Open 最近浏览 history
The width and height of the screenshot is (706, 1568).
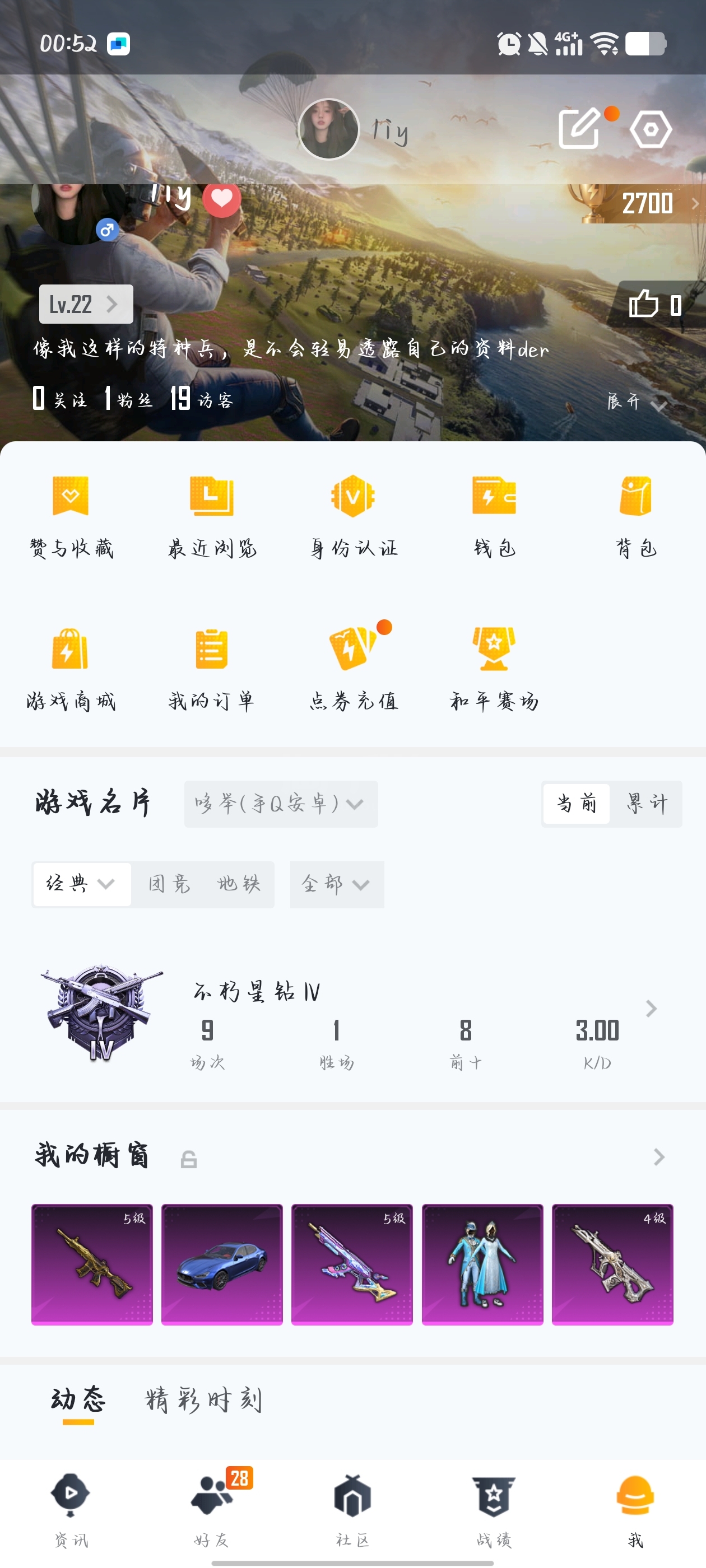pyautogui.click(x=212, y=517)
